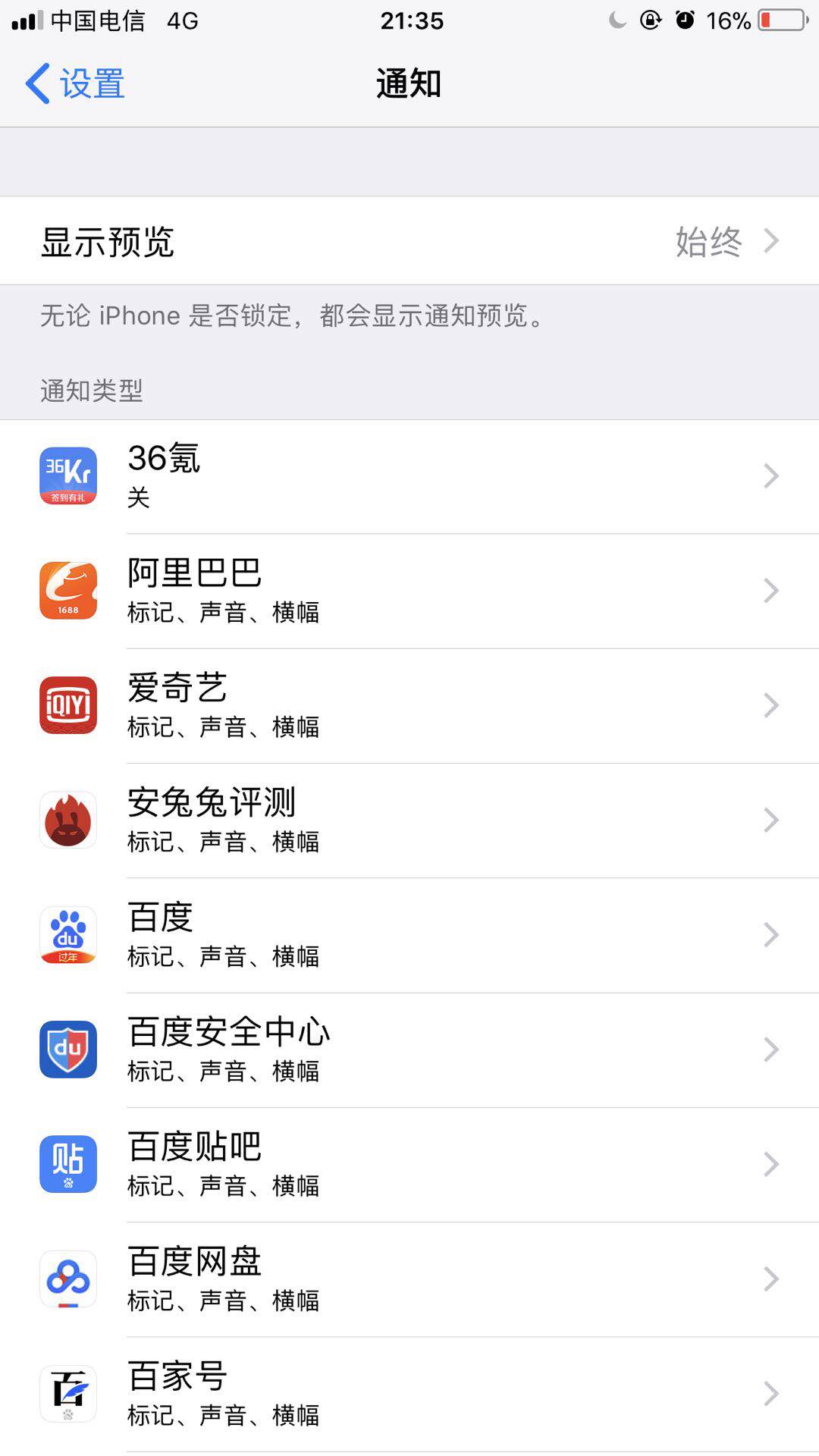Go back to 设置 main menu

point(72,83)
